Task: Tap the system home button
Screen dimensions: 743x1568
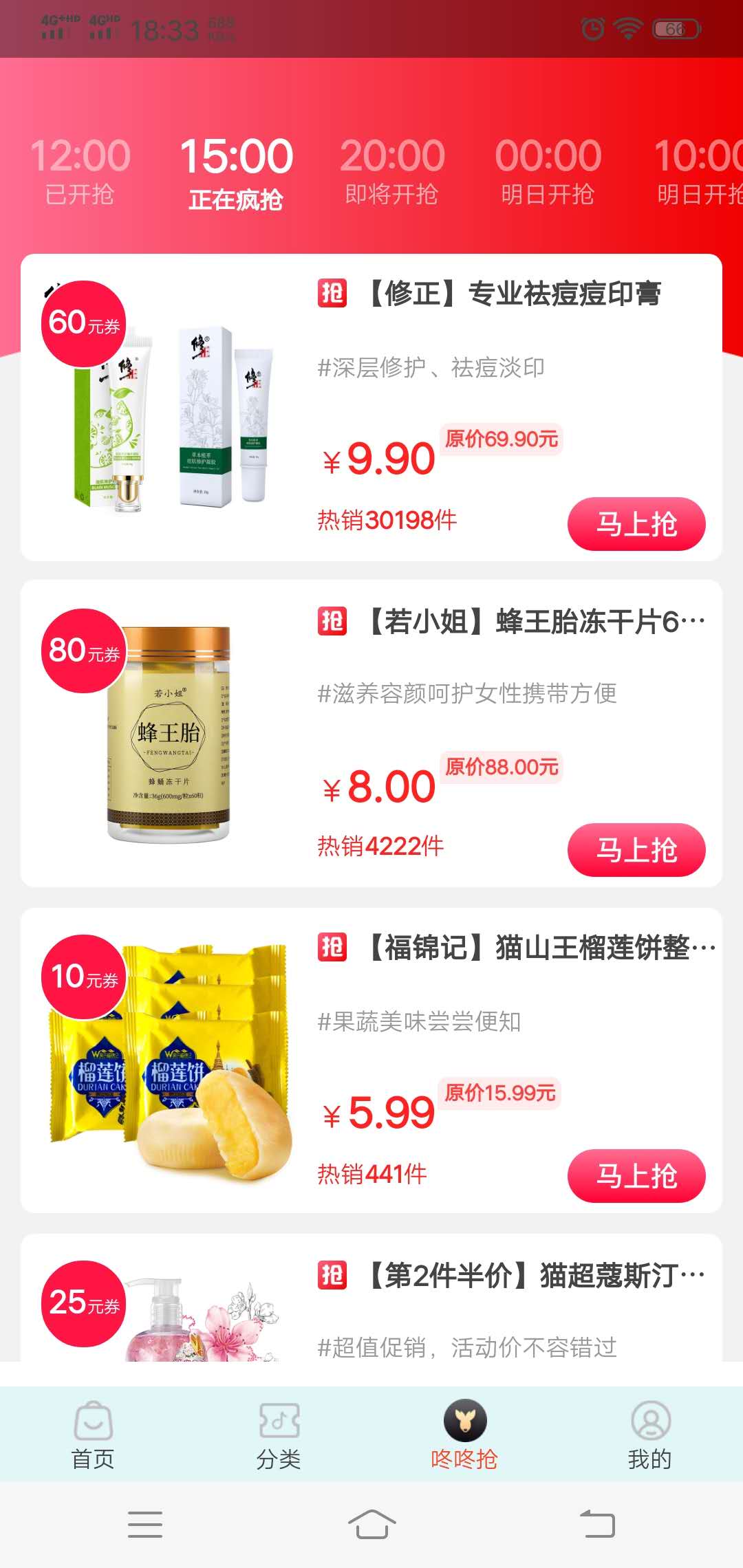Action: pyautogui.click(x=371, y=1524)
